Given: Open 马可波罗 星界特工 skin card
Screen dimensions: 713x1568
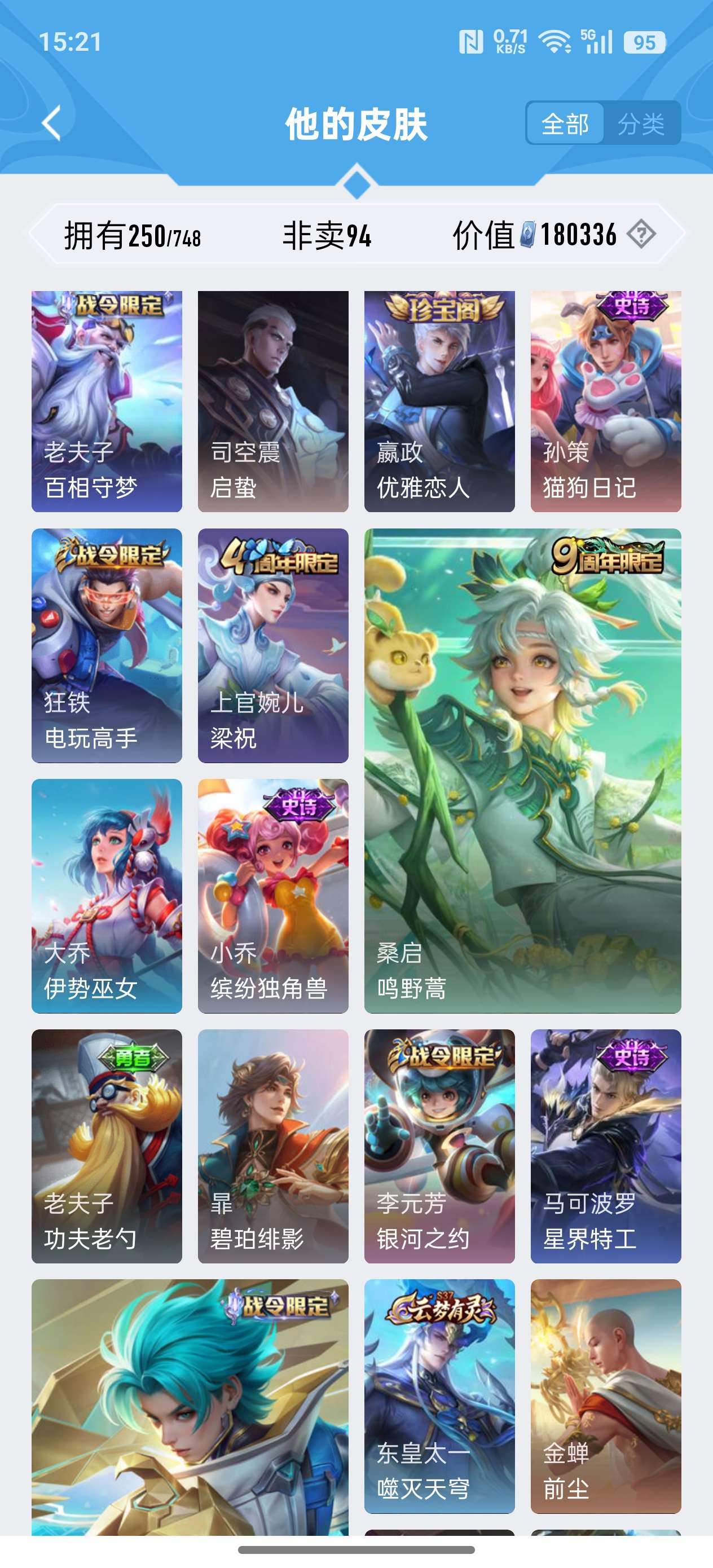Looking at the screenshot, I should coord(605,1146).
